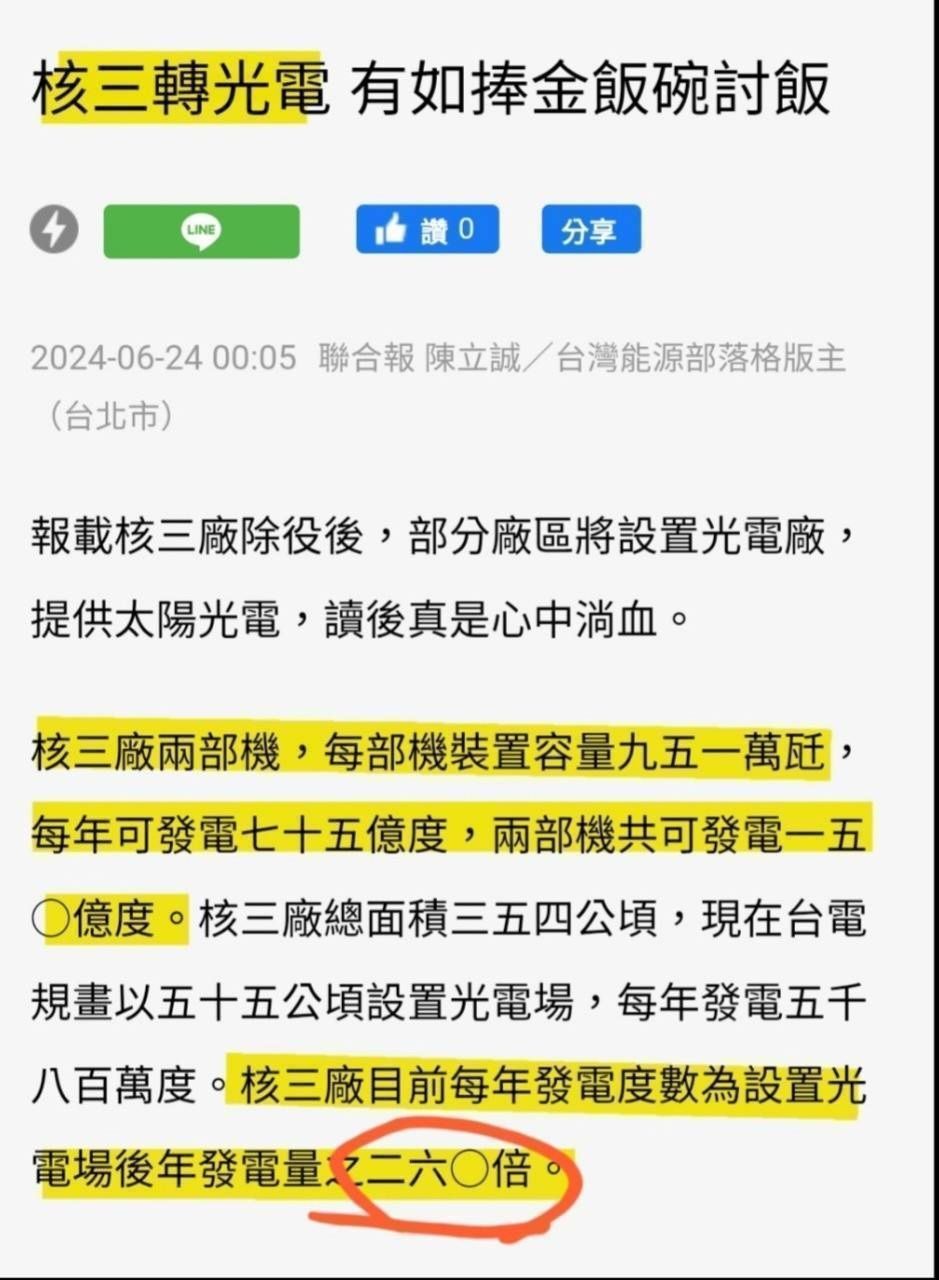
Task: Tap the blue 分享 share button
Action: (x=591, y=230)
